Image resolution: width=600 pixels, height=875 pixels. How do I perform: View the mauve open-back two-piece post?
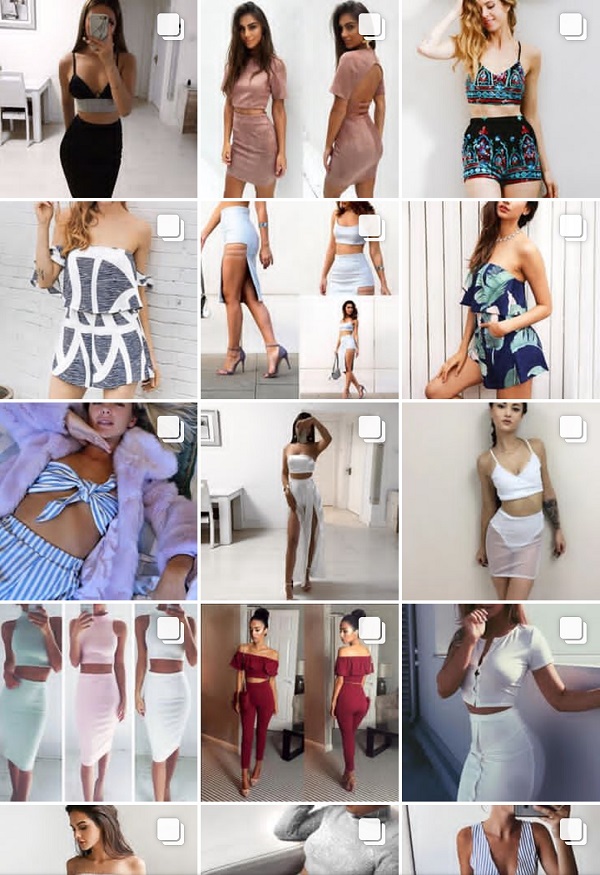299,99
